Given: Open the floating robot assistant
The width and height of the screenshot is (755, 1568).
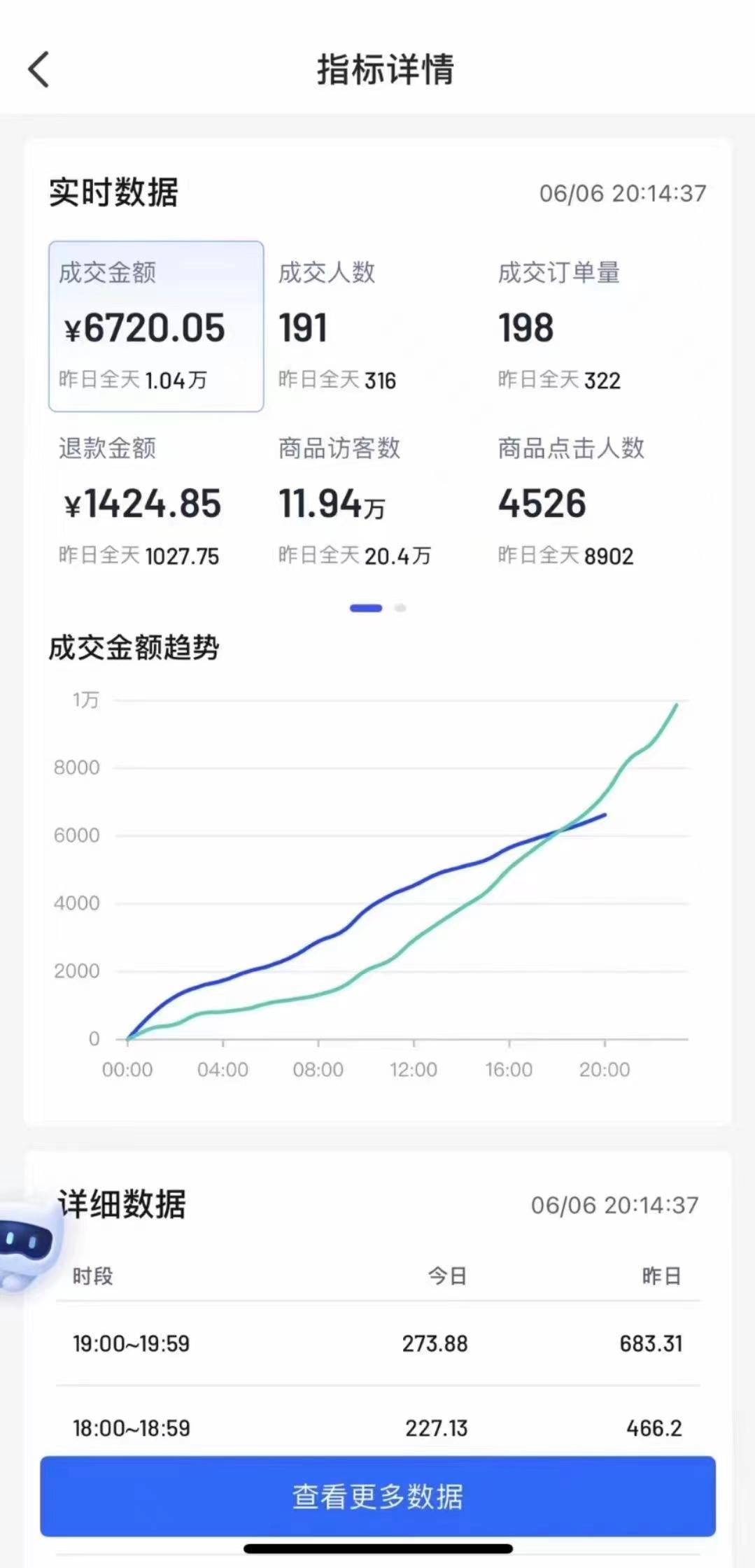Looking at the screenshot, I should point(29,1245).
